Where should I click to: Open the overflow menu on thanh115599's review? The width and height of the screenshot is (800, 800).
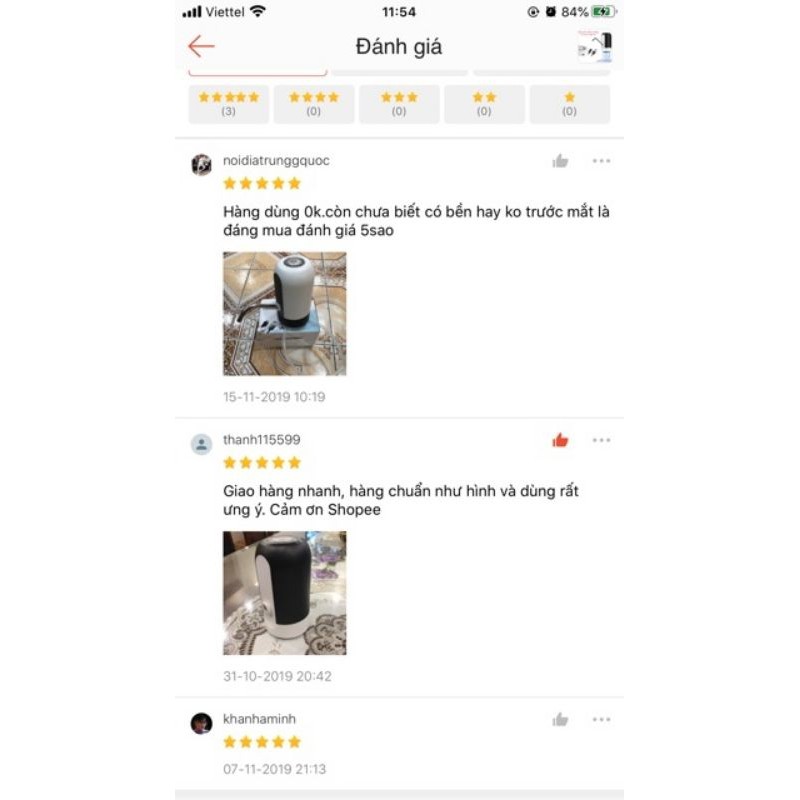coord(601,440)
